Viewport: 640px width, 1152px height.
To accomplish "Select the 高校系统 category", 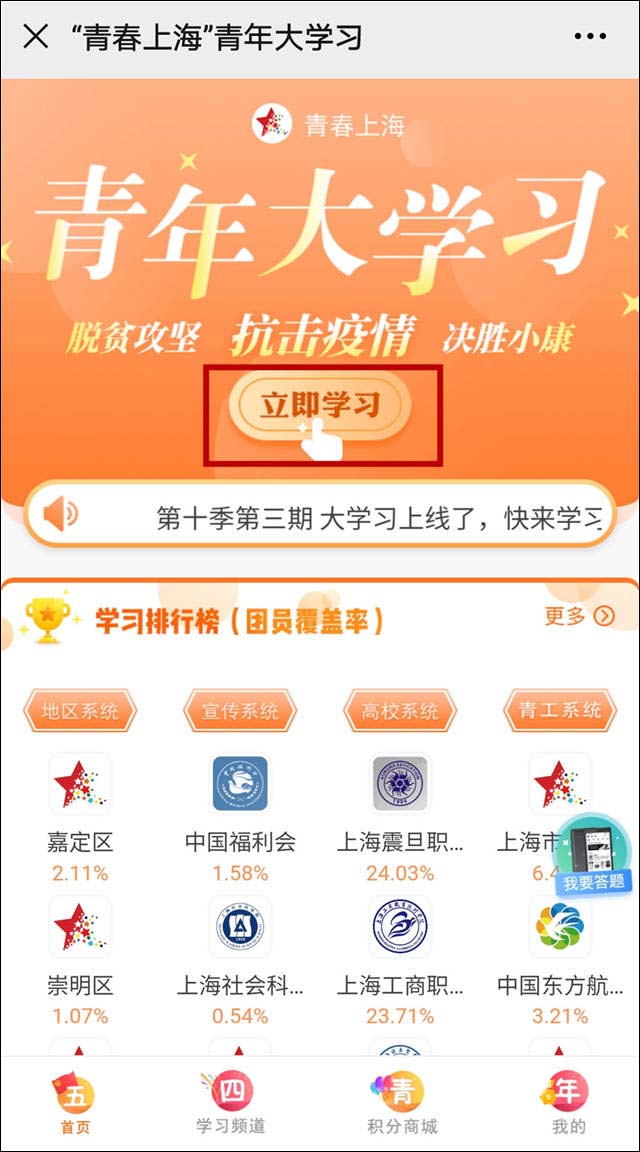I will tap(400, 711).
